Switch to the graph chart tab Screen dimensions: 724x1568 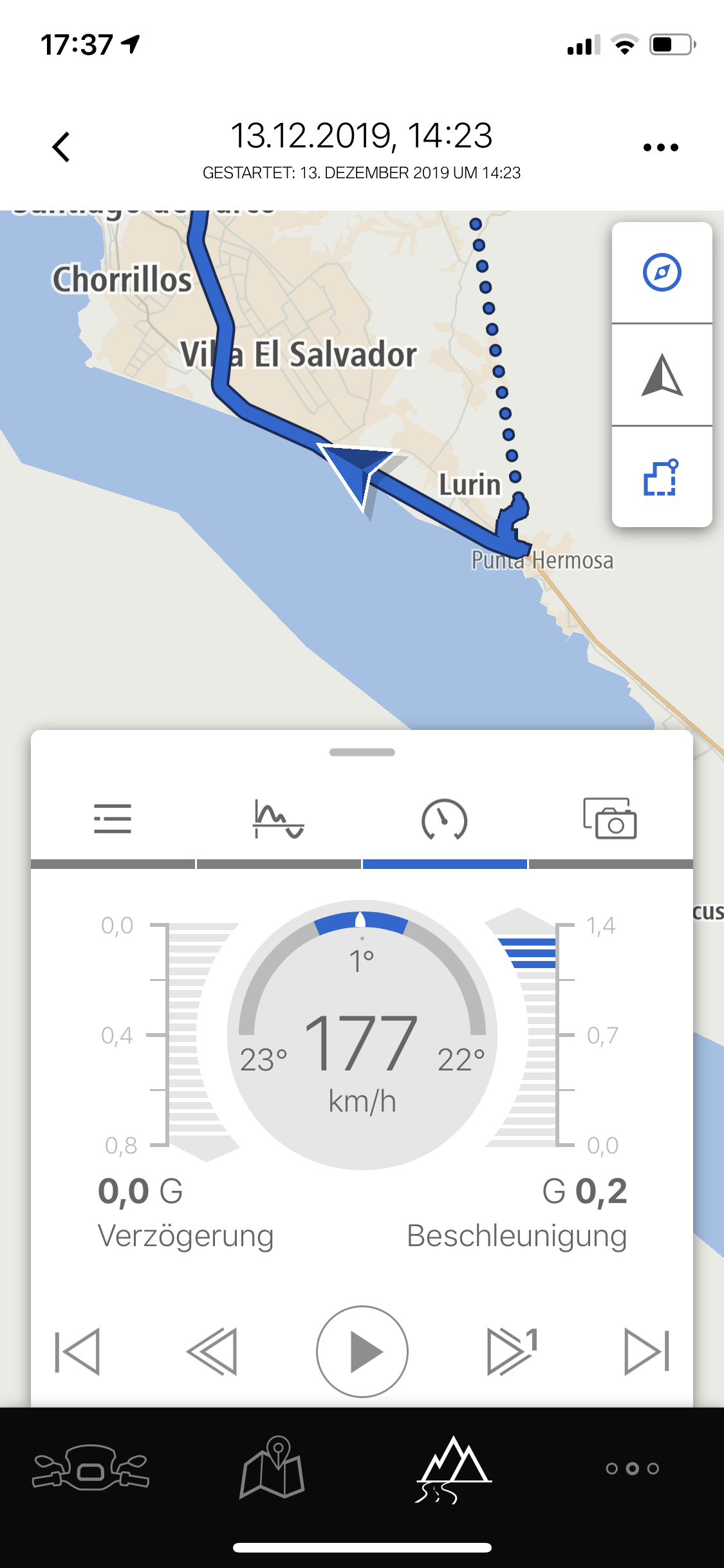point(278,819)
